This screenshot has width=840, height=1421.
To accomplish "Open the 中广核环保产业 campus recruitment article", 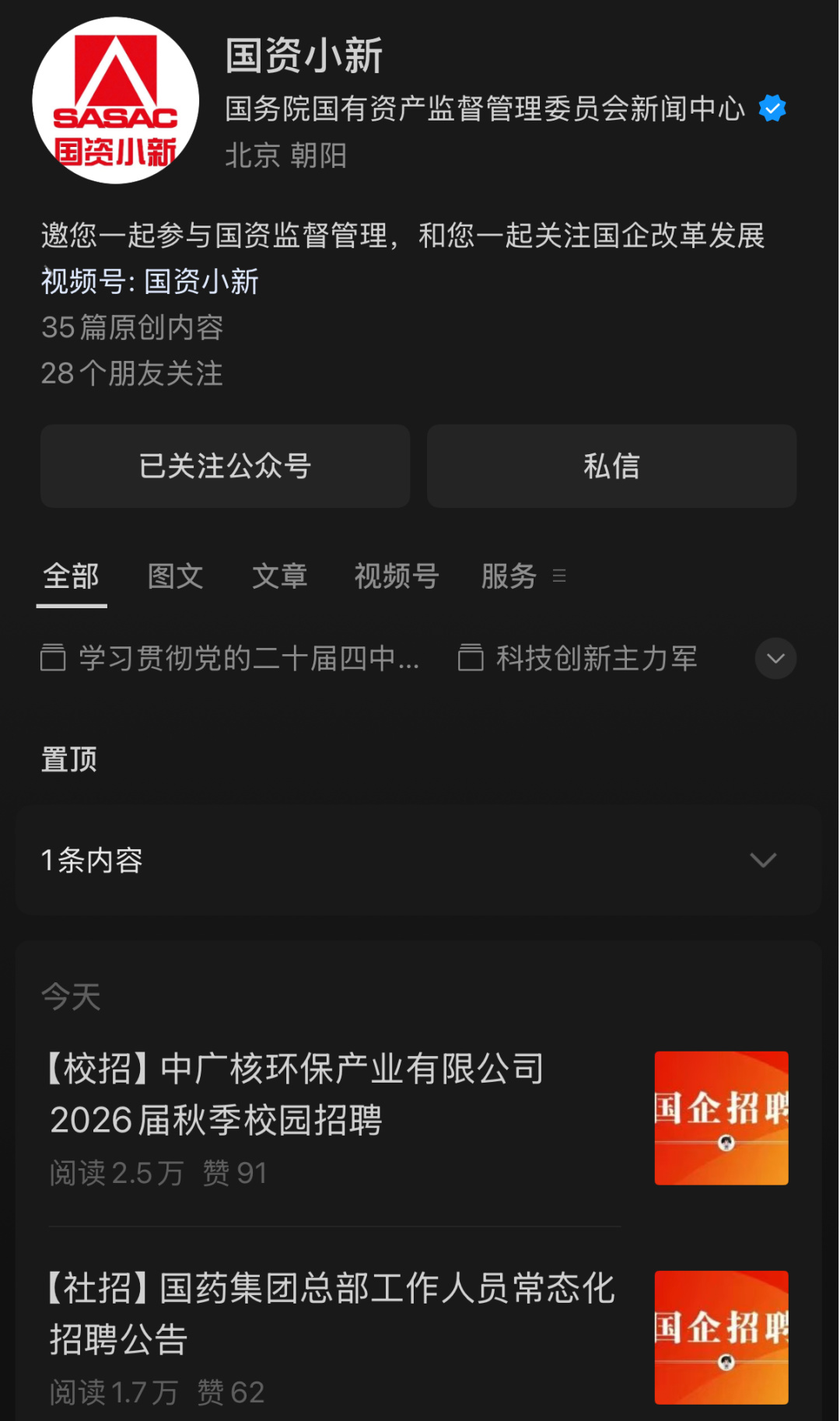I will pos(296,1094).
